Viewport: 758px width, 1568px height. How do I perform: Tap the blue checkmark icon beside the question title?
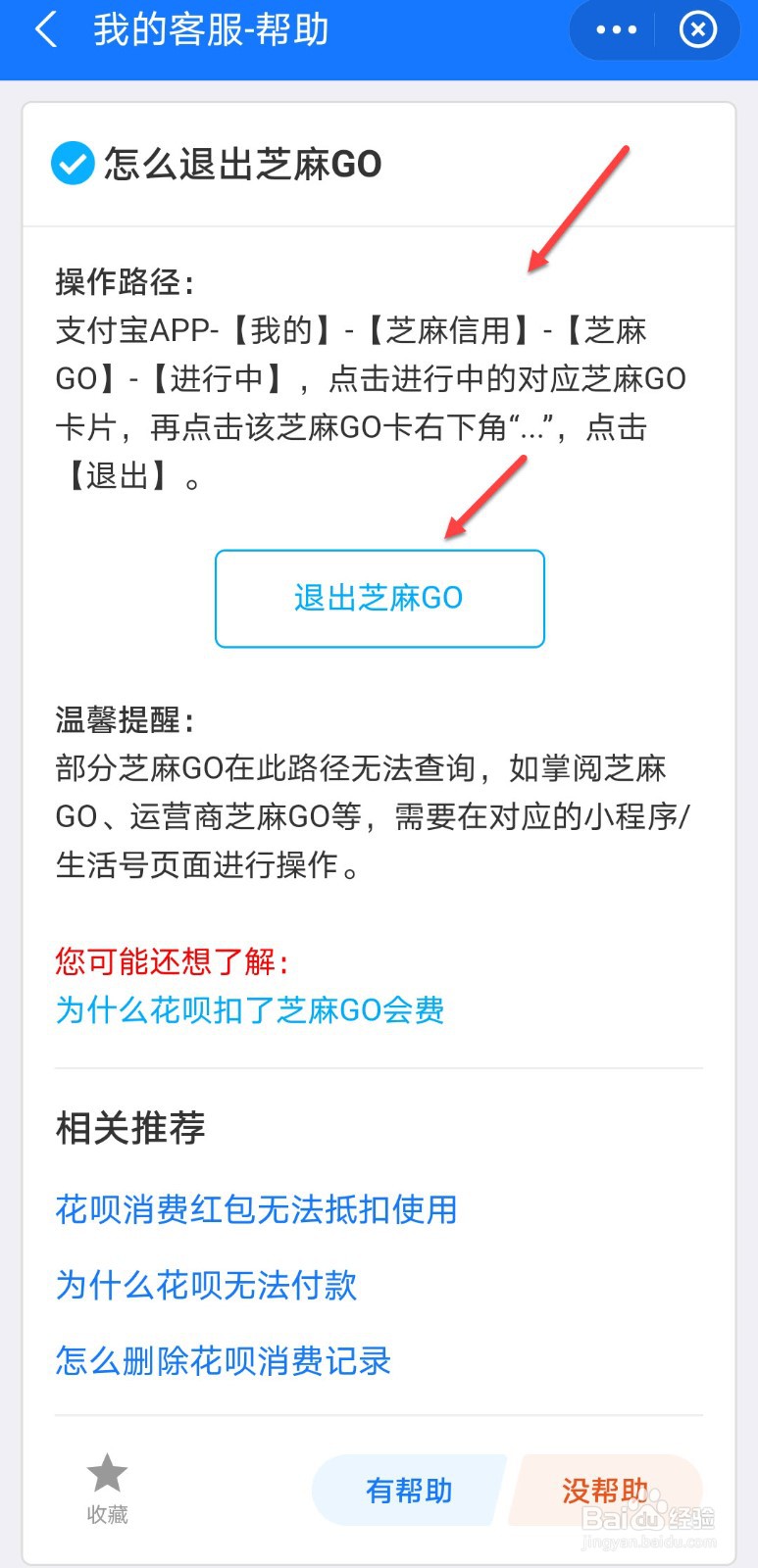(71, 166)
